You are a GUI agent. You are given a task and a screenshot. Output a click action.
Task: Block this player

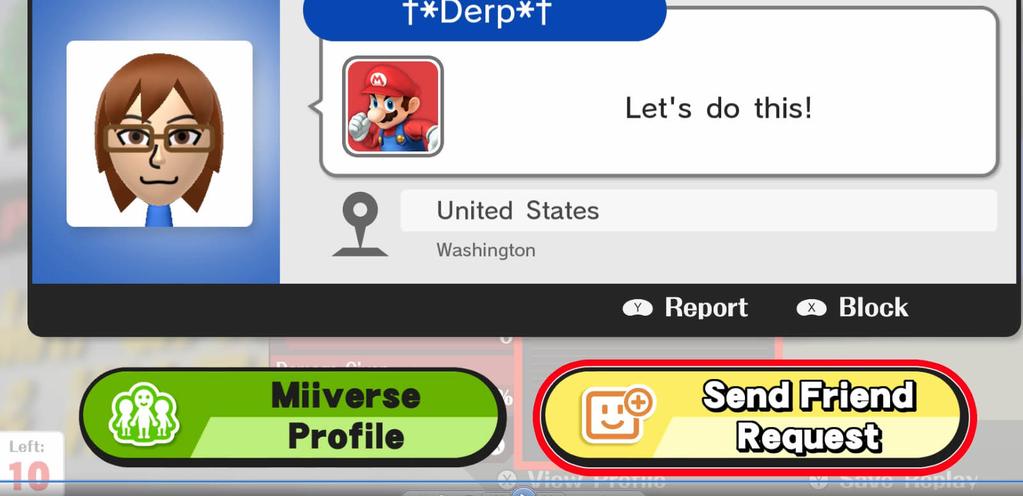(x=853, y=308)
